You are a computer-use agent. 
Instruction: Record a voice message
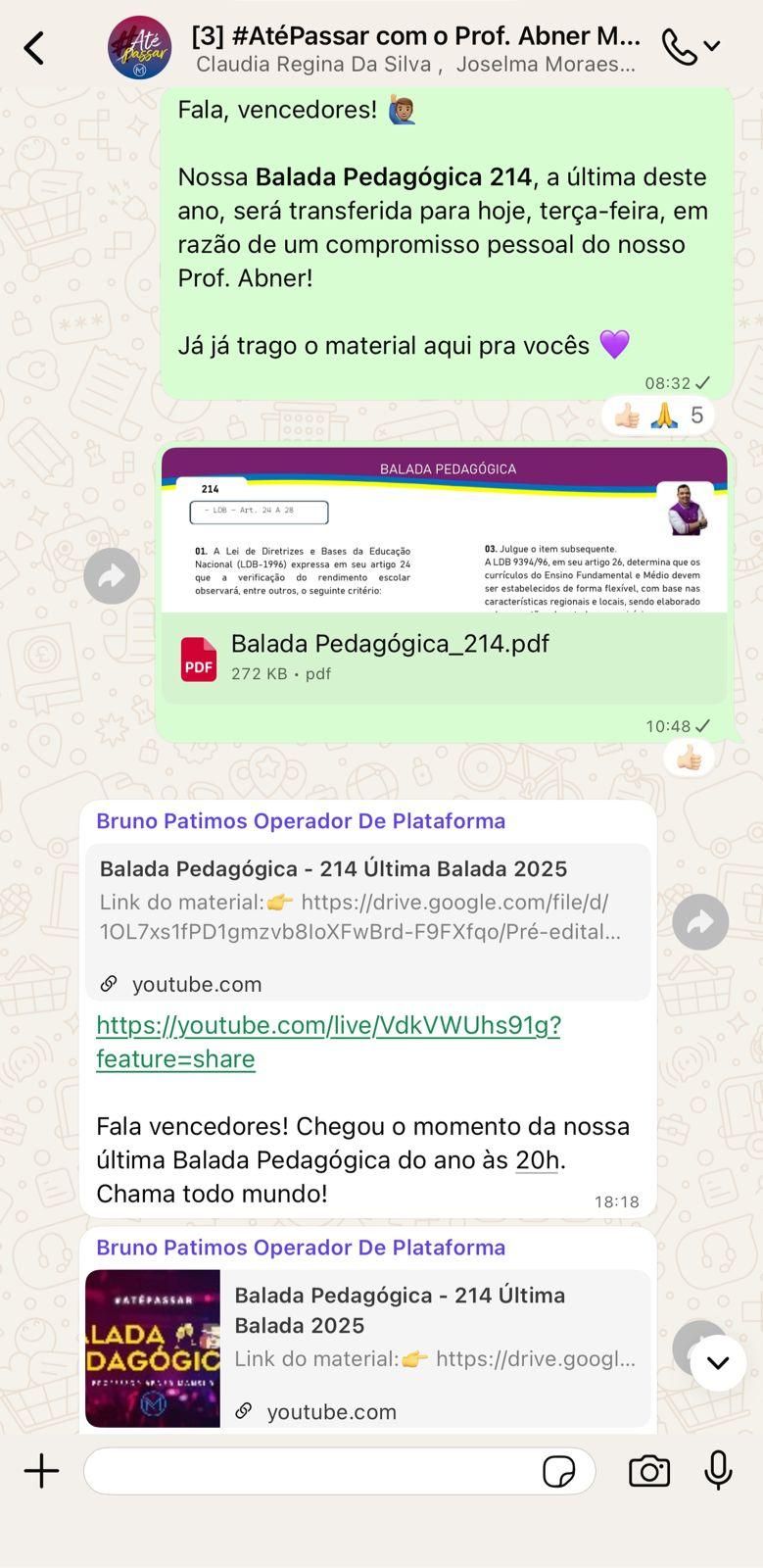coord(718,1471)
